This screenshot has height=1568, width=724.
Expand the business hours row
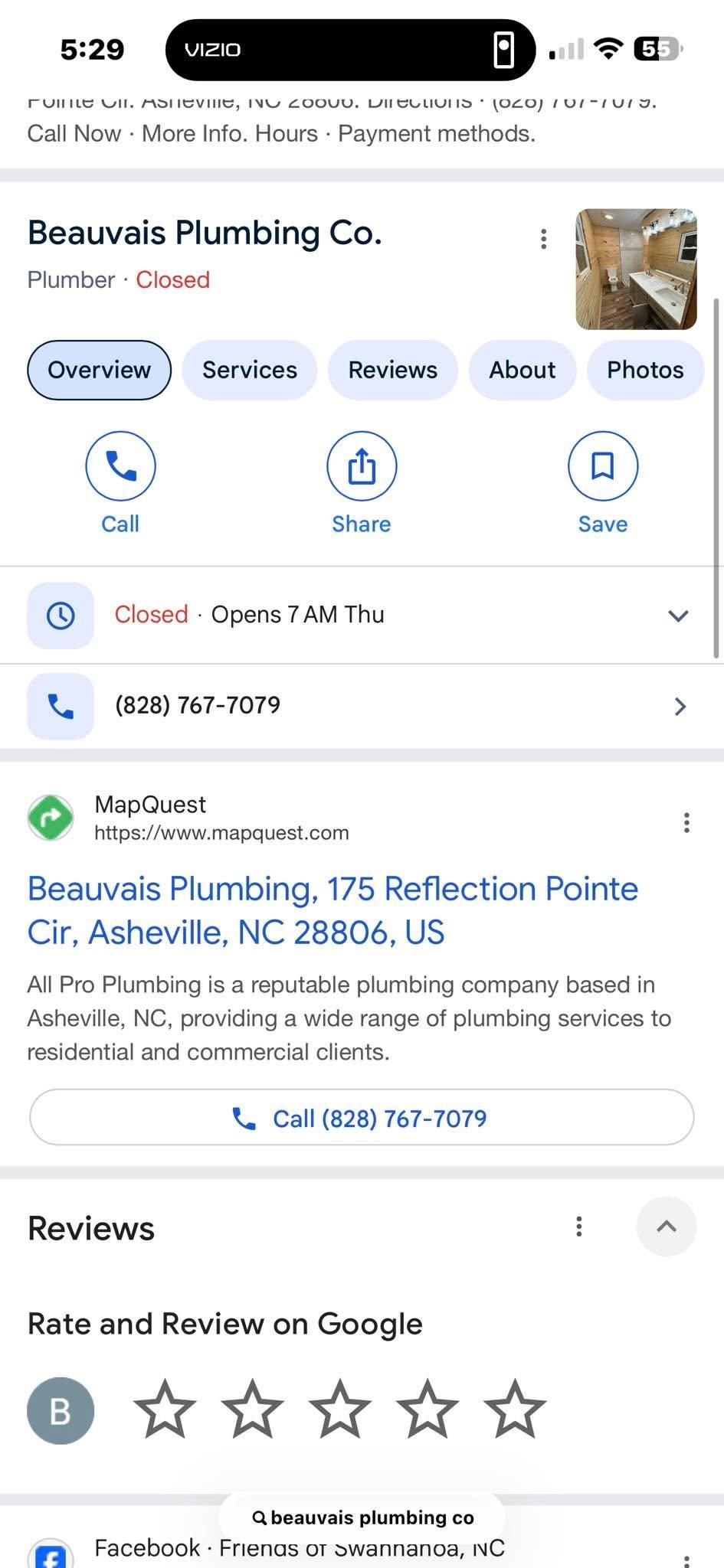tap(677, 616)
